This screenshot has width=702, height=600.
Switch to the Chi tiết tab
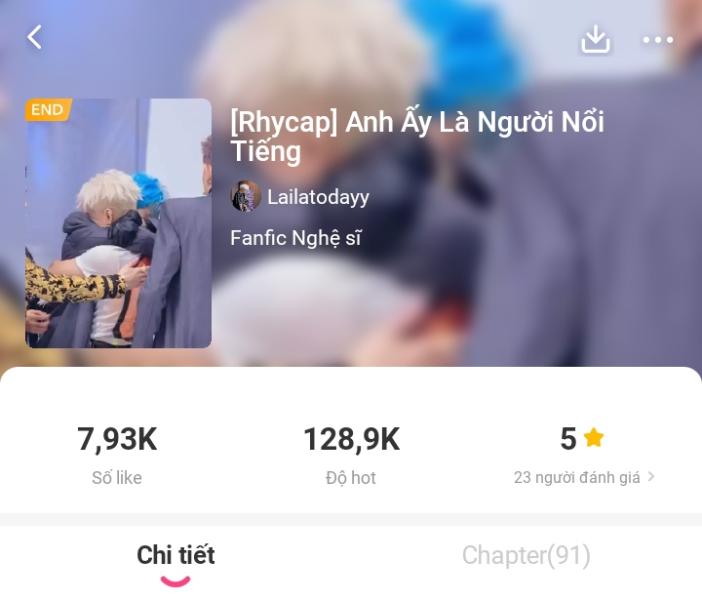(x=176, y=556)
